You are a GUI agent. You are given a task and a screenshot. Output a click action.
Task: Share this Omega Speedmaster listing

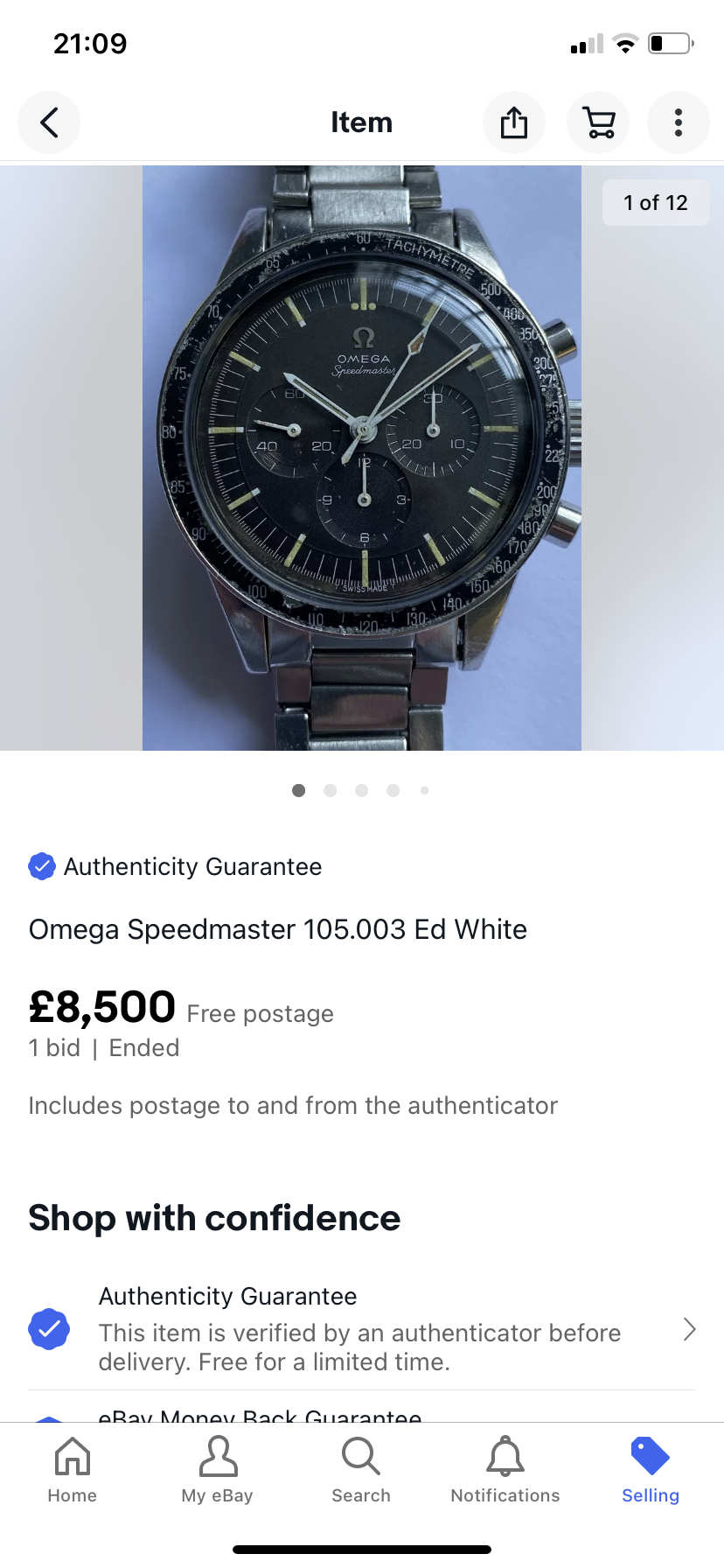pos(514,122)
